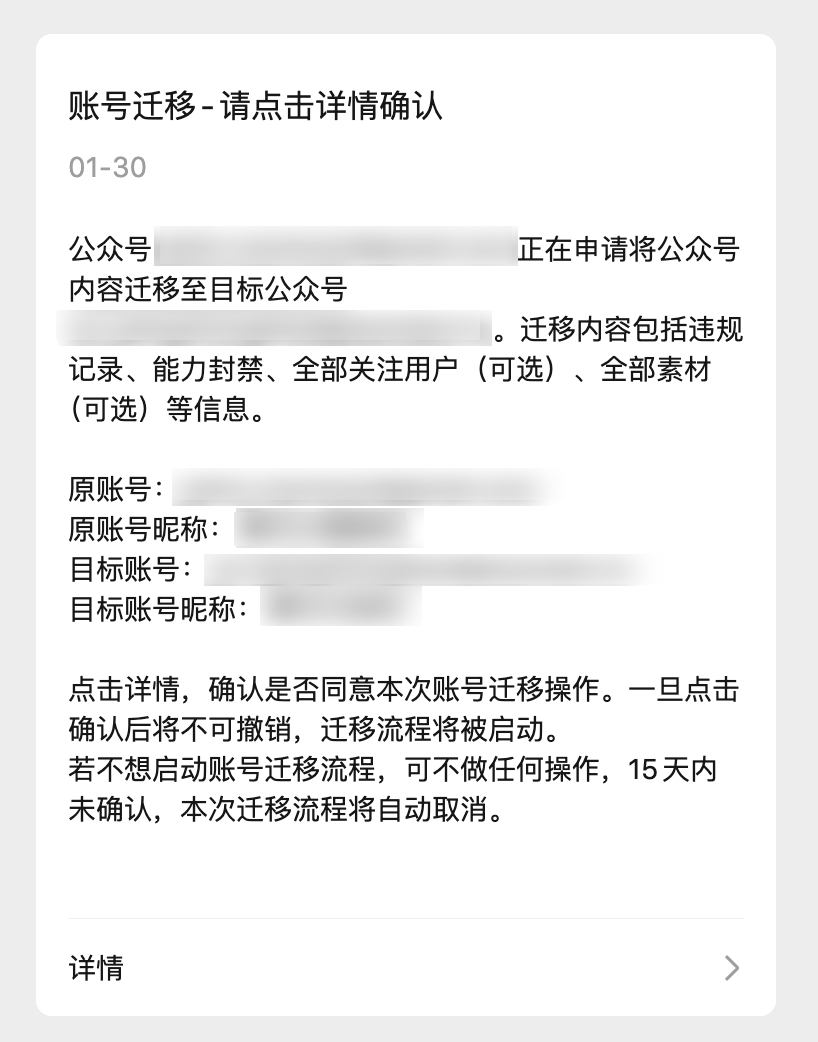The width and height of the screenshot is (818, 1042).
Task: Click the 迁移内容 description text
Action: click(400, 371)
